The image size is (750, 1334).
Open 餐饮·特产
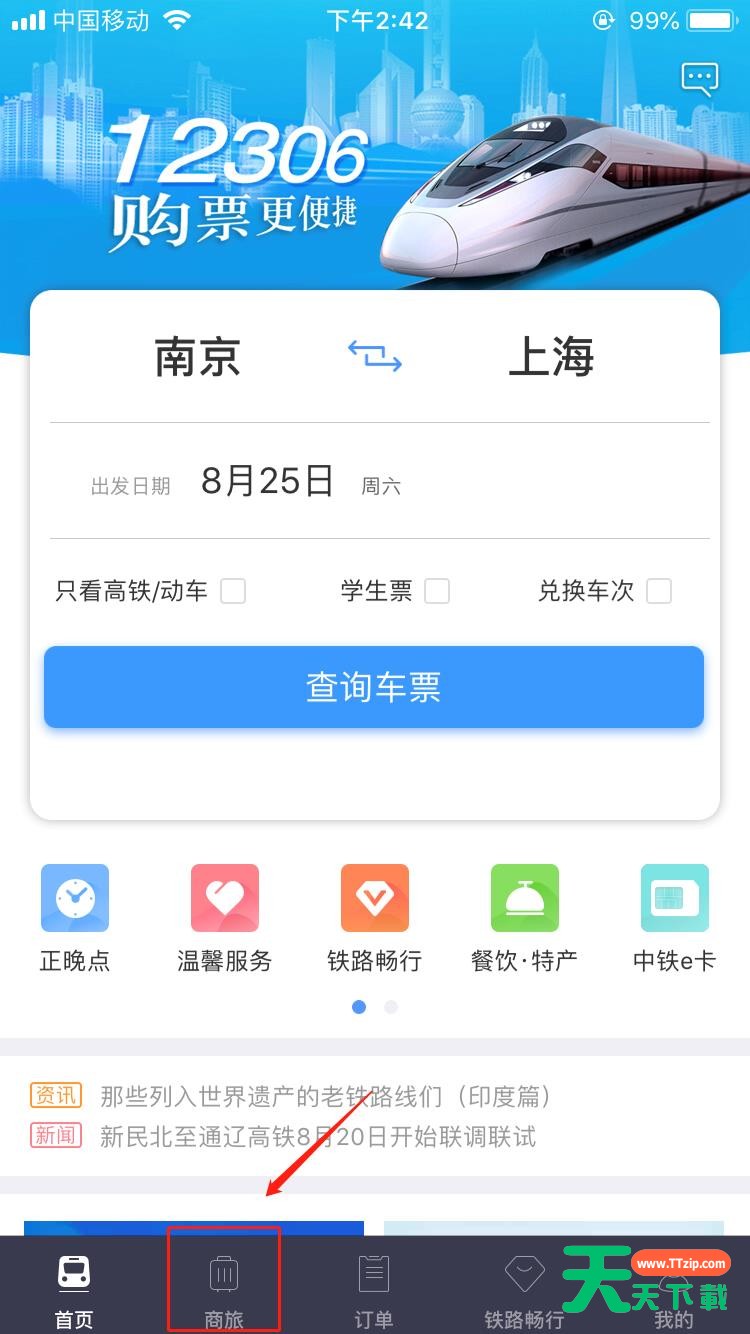[x=525, y=918]
